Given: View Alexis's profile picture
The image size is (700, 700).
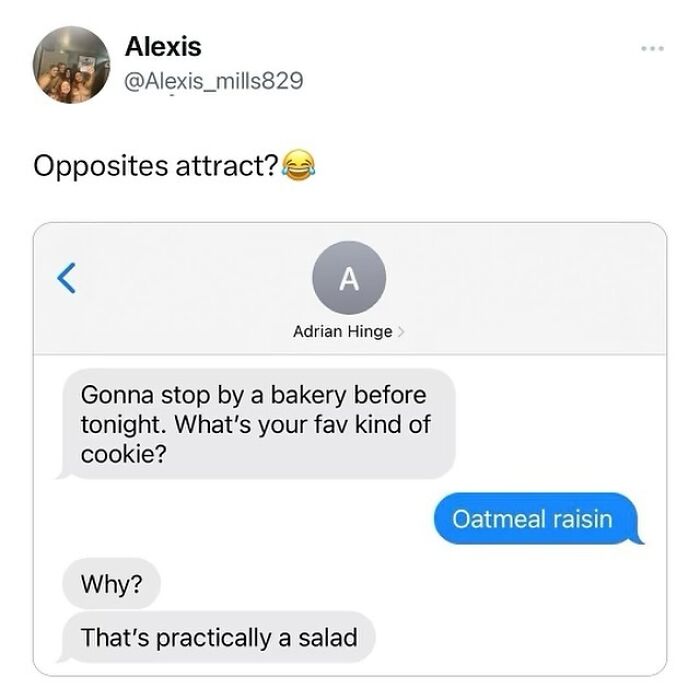Looking at the screenshot, I should [69, 65].
